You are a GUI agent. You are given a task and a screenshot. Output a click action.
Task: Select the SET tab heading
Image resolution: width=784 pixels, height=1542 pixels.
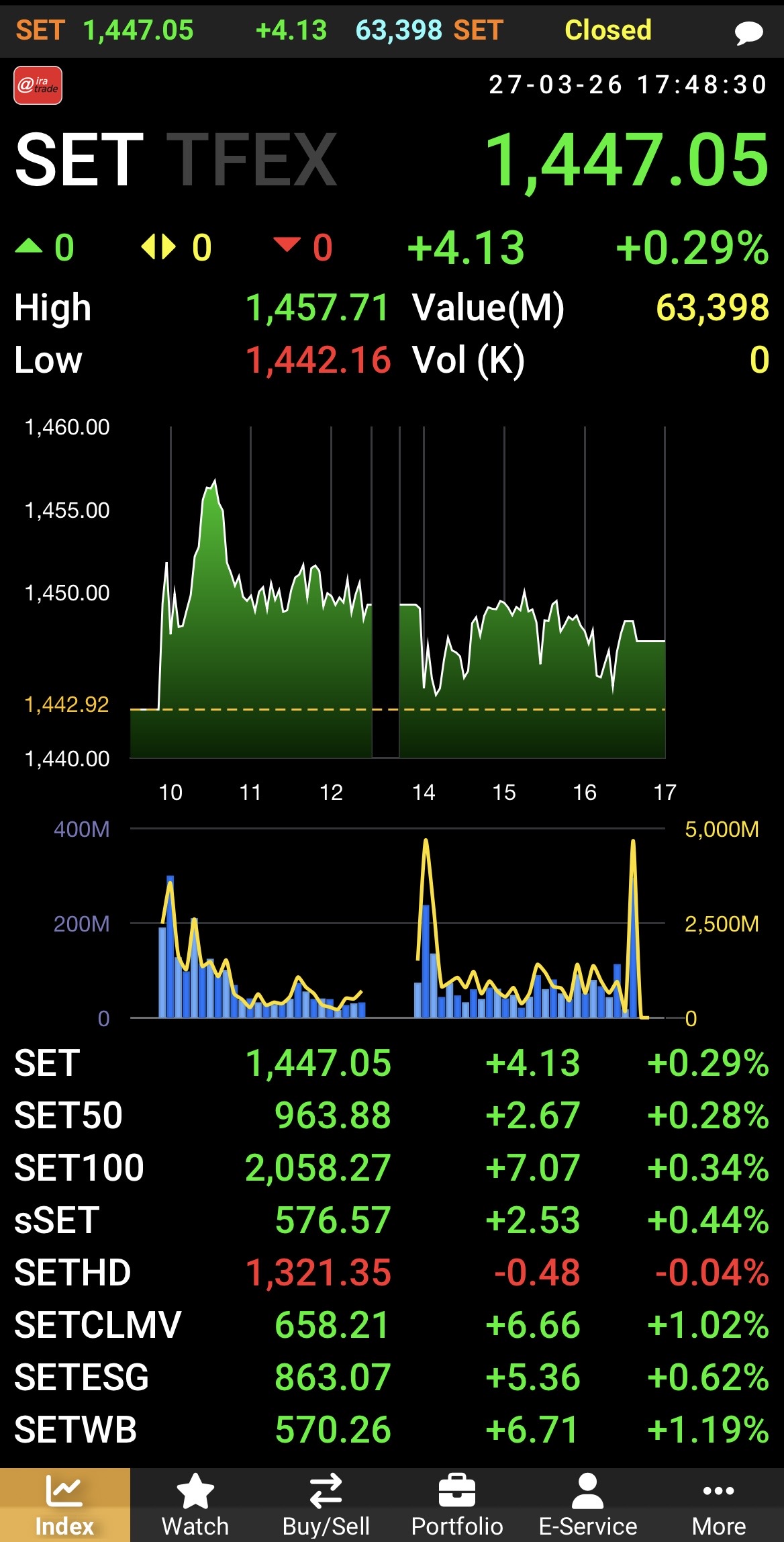pyautogui.click(x=79, y=160)
